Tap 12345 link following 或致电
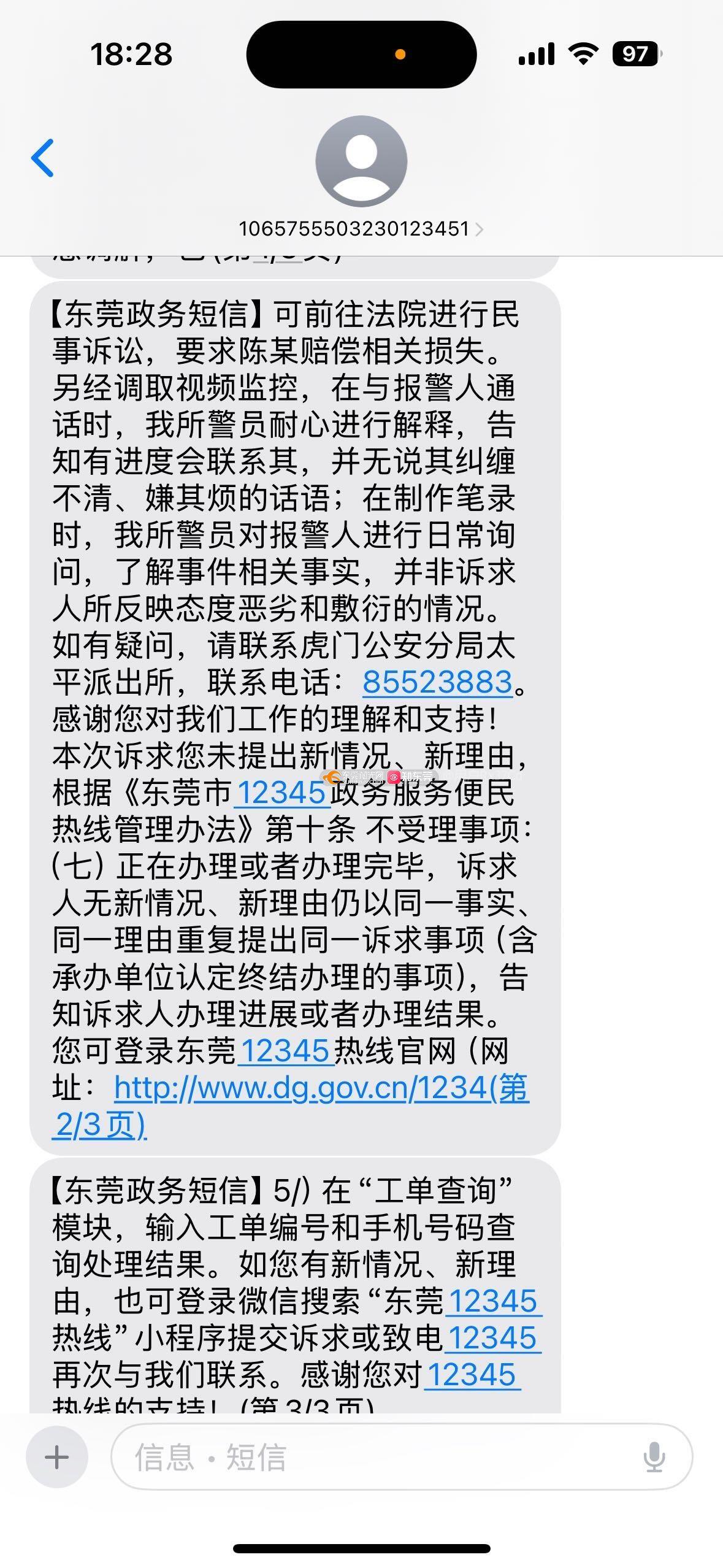Screen dimensions: 723x1568 coord(492,1338)
